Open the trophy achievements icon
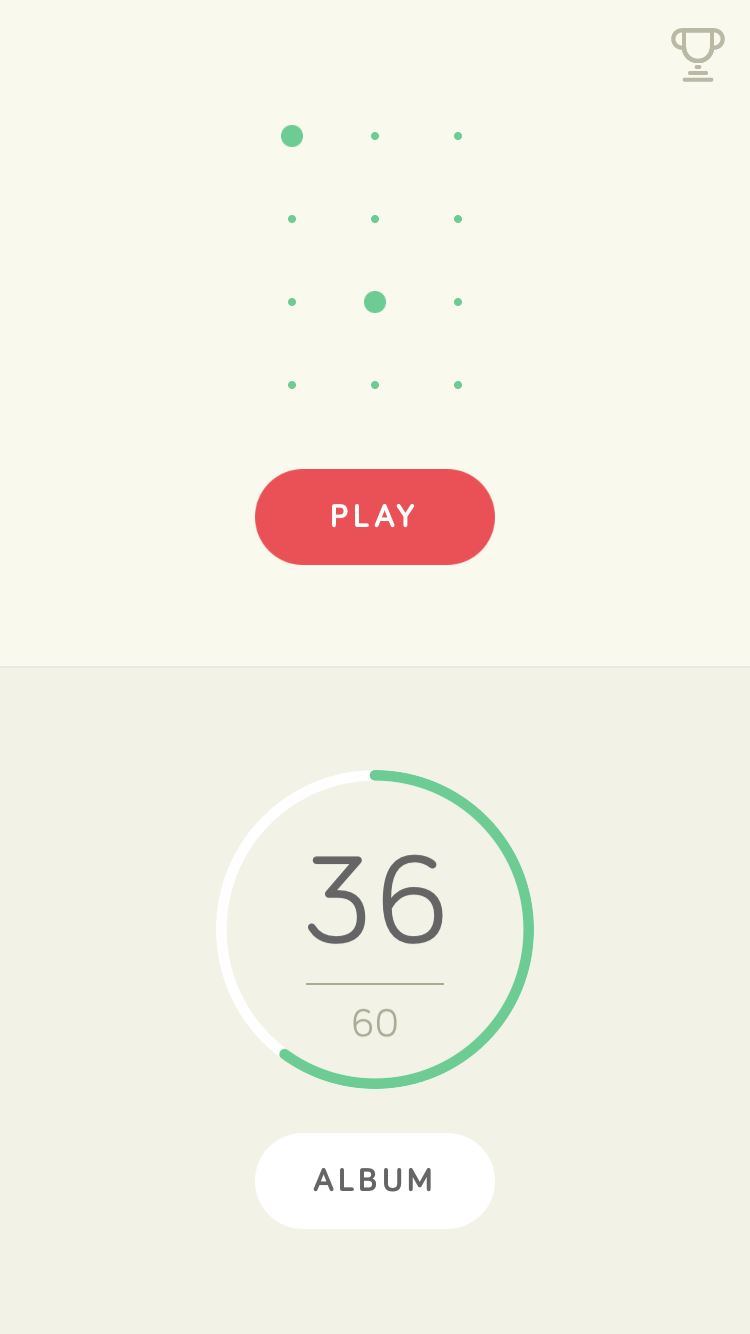 698,55
